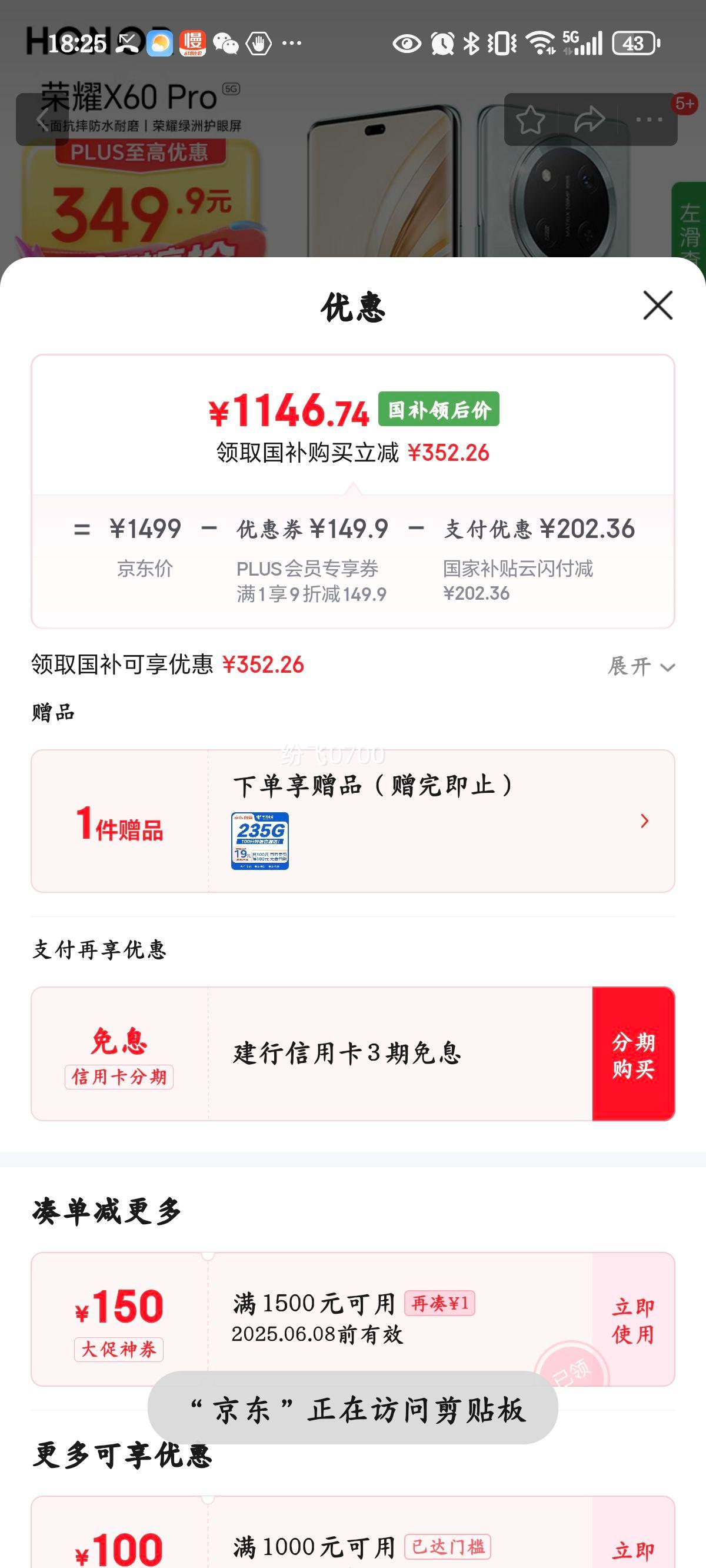Go back from the product page
The width and height of the screenshot is (706, 1568).
pos(41,119)
